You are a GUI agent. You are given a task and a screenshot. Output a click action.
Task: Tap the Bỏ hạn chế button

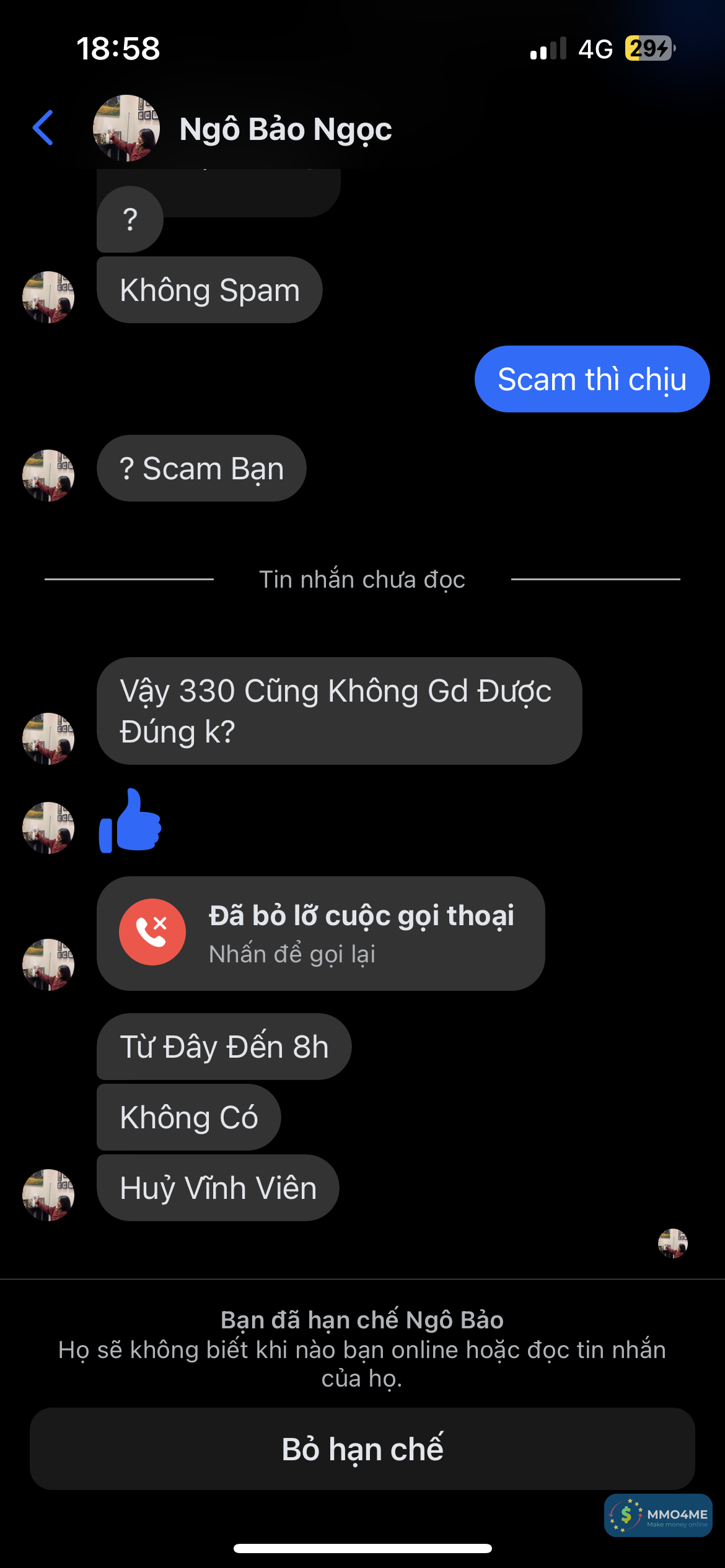362,1449
